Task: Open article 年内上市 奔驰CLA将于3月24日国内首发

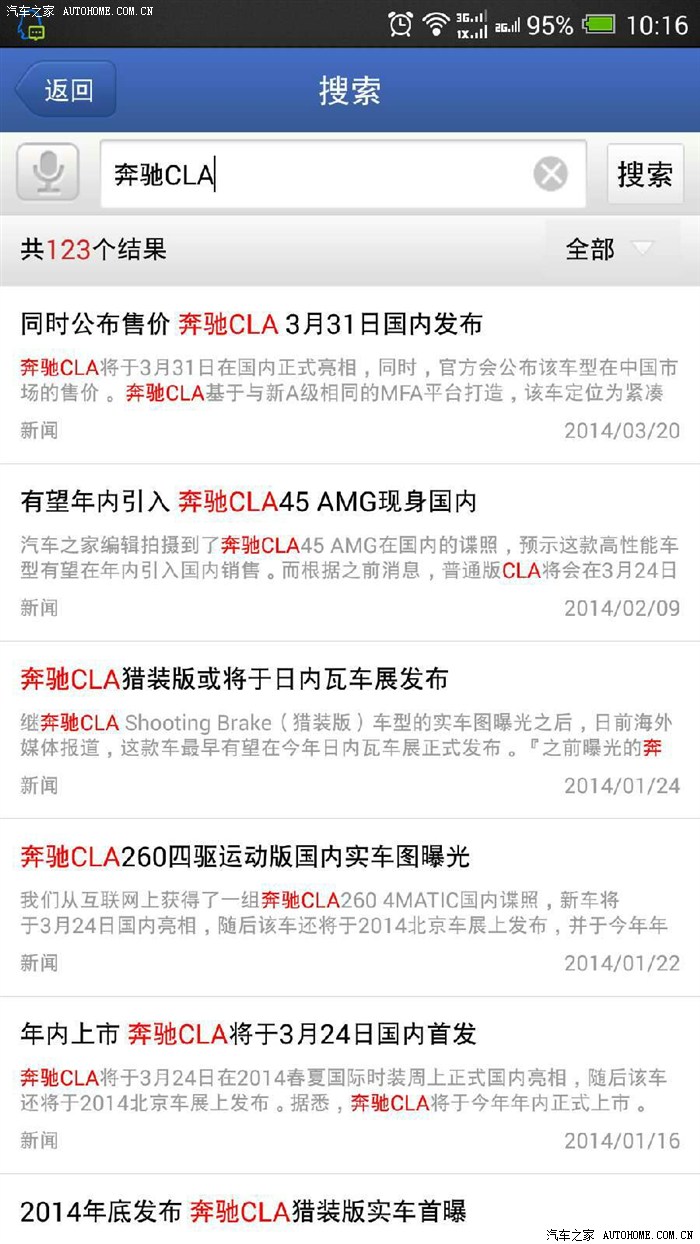Action: 350,1085
